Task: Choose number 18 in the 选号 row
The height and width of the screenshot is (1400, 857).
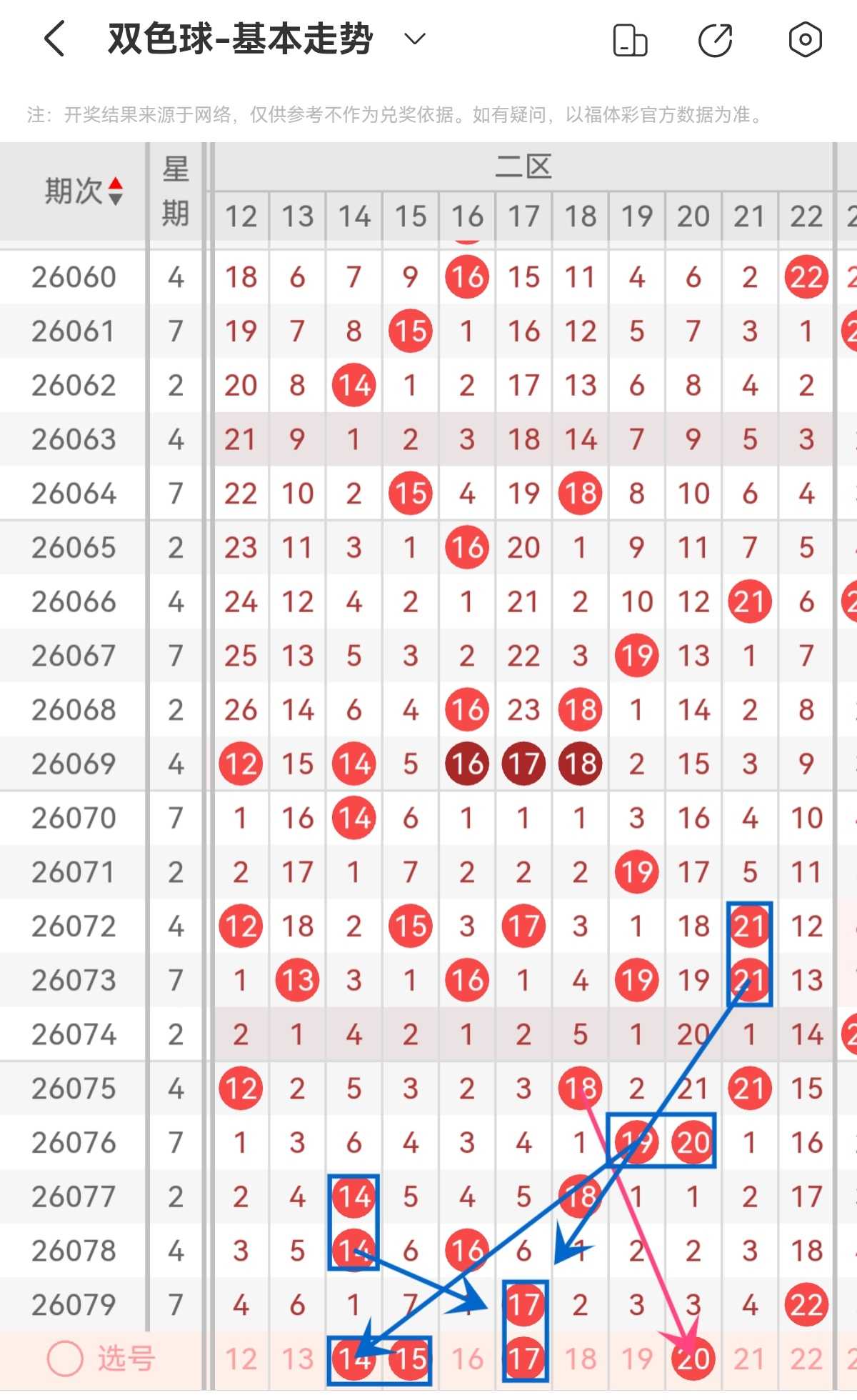Action: point(580,1359)
